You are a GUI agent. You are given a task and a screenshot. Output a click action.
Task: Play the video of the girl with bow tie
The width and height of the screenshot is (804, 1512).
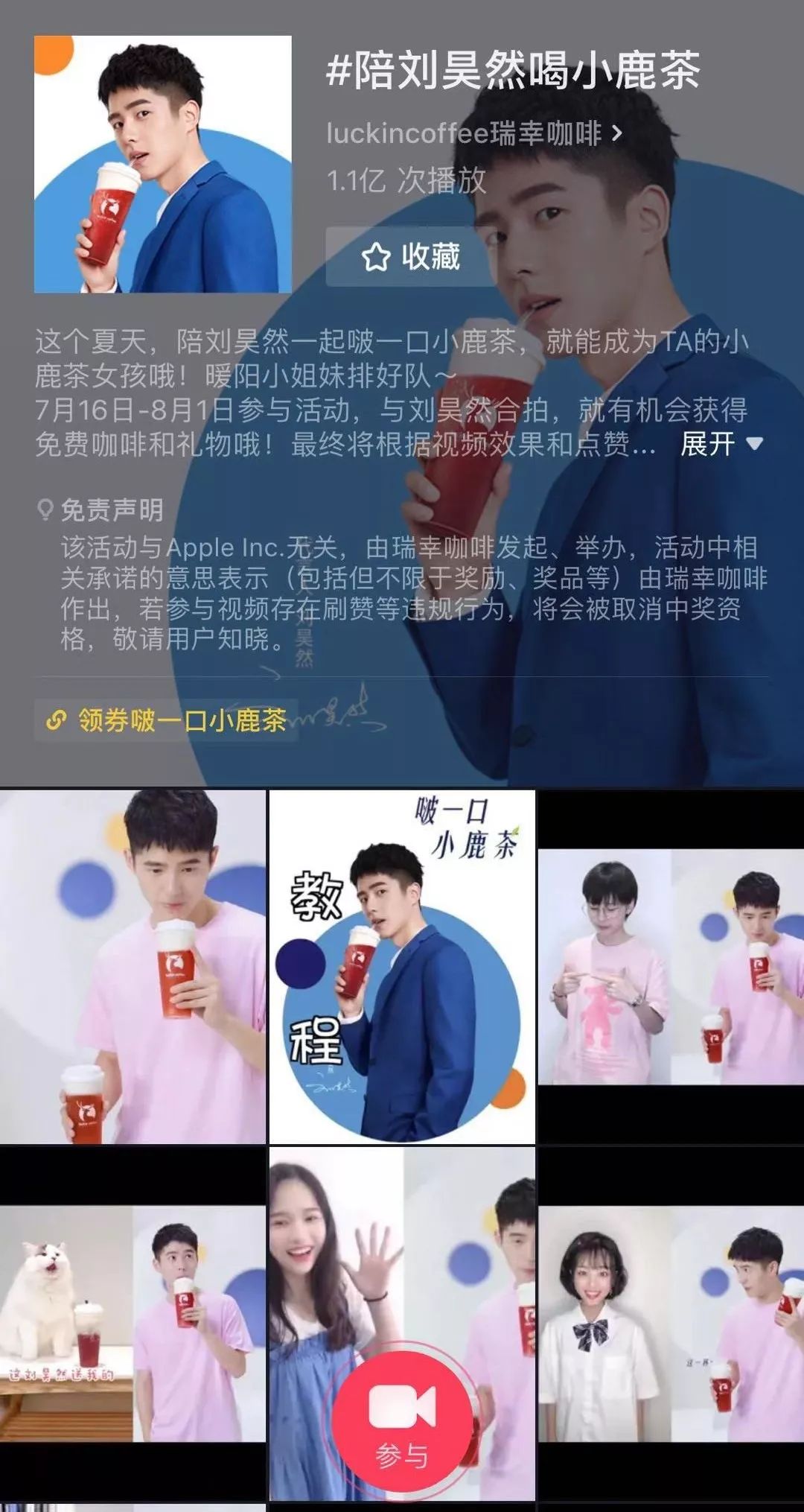point(671,1324)
